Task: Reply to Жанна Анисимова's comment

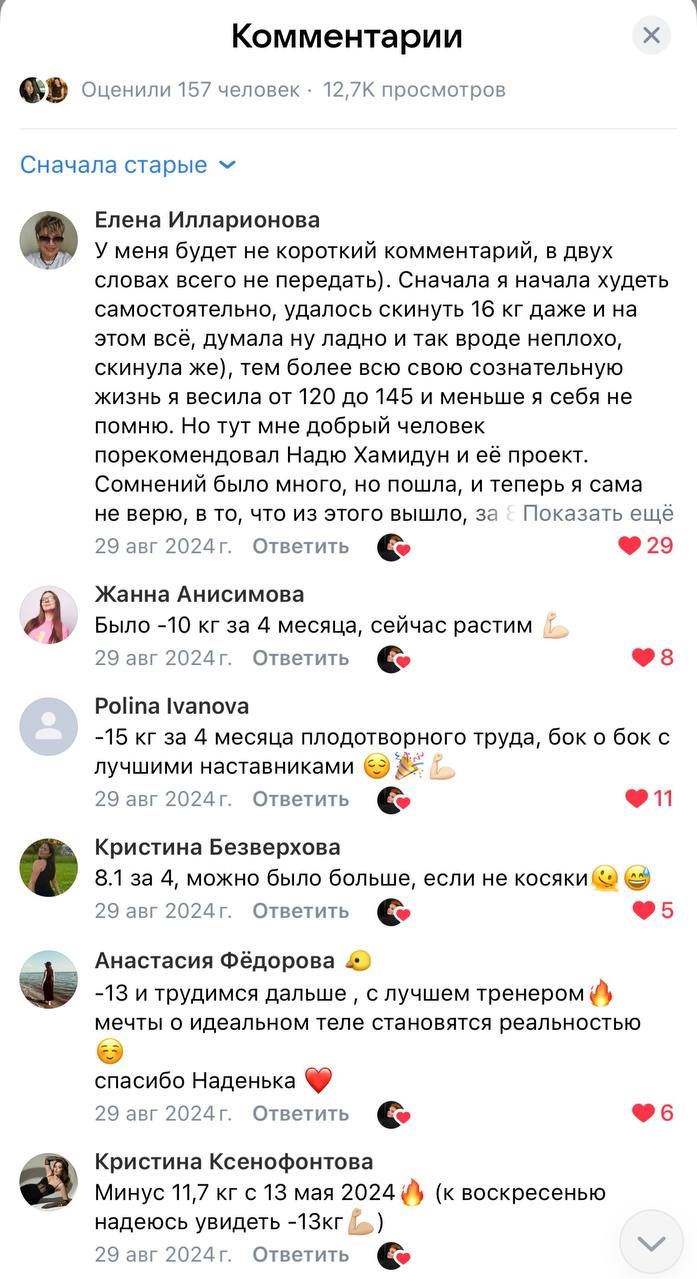Action: click(x=300, y=658)
